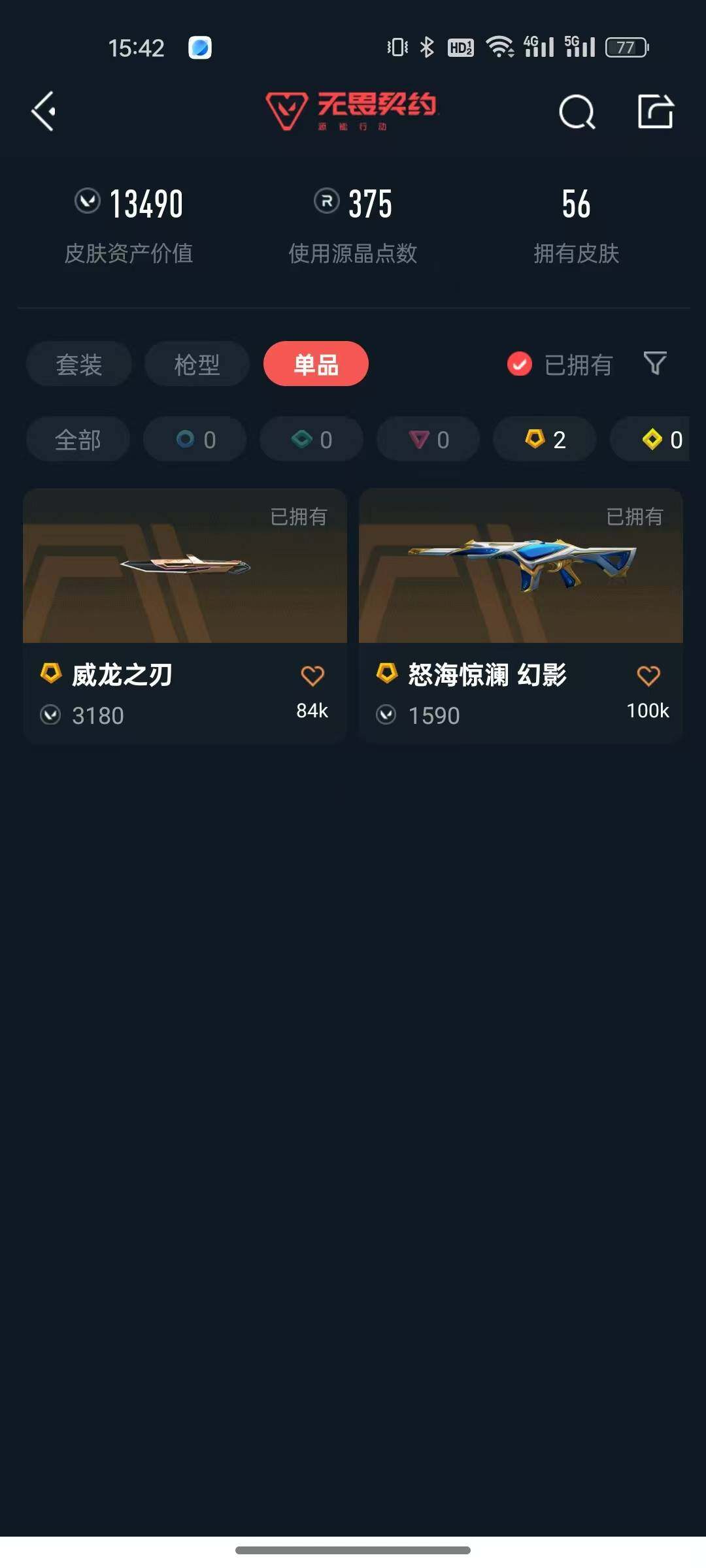Like the 怒海惊澜 幻影 skin
Screen dimensions: 706x1568
[x=648, y=676]
